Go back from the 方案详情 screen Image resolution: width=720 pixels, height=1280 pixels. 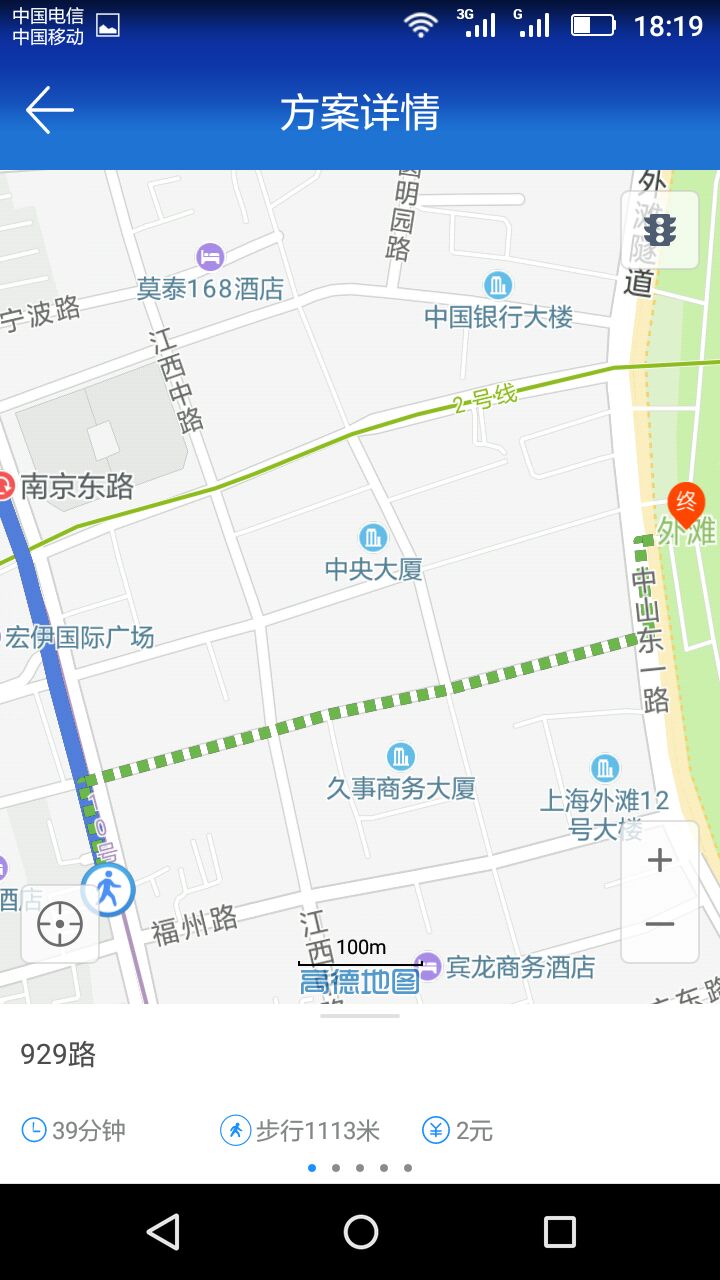click(50, 110)
